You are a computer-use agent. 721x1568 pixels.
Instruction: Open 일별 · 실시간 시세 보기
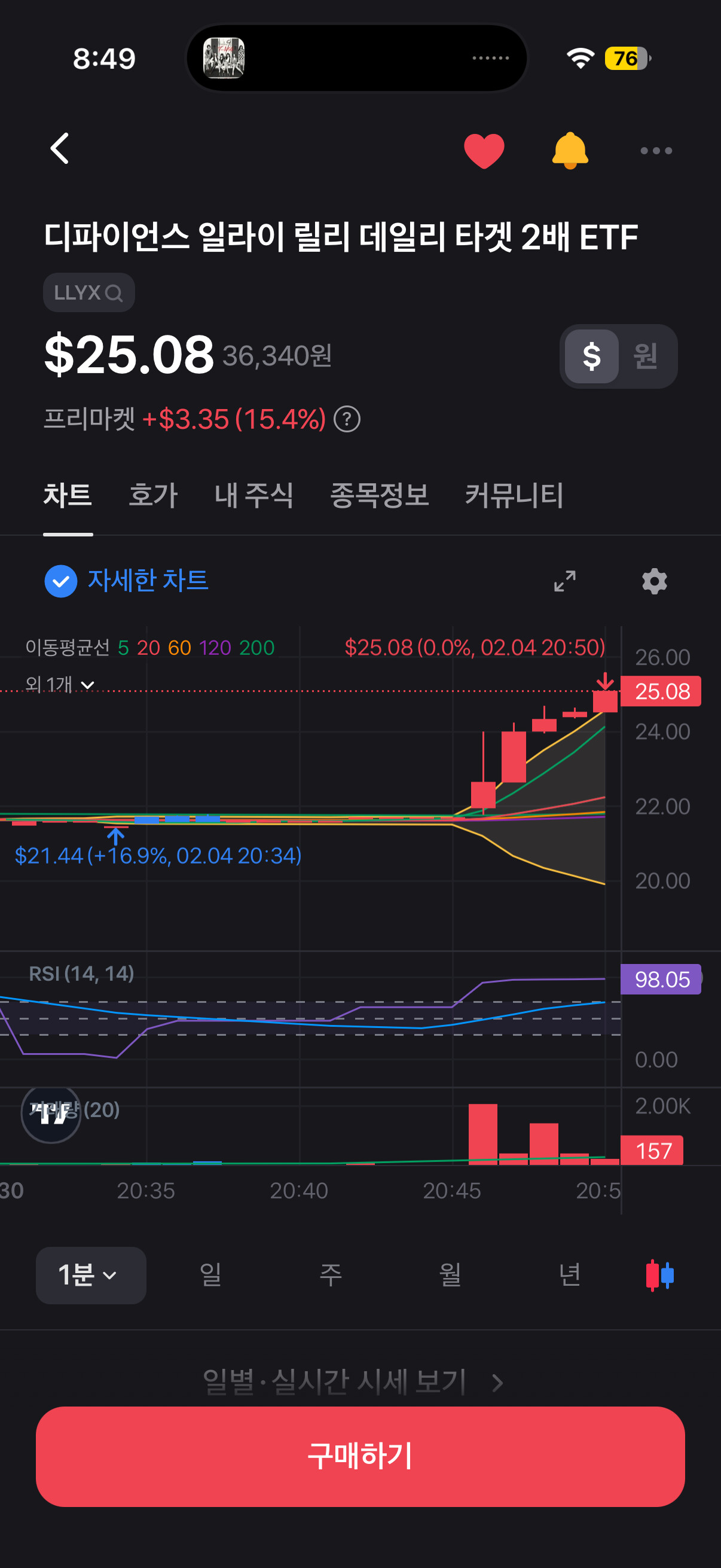[353, 1382]
